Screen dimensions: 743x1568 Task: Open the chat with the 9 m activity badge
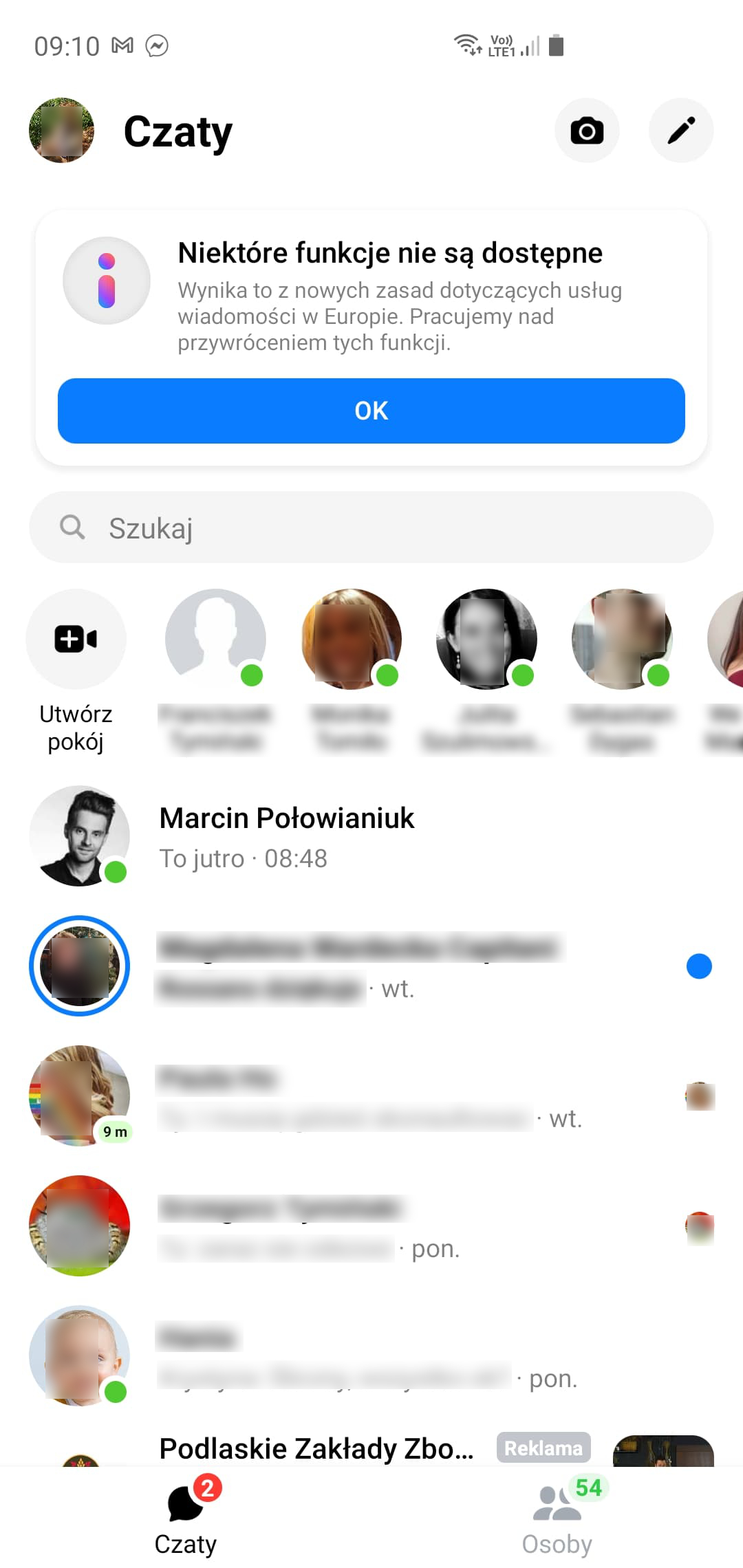371,1096
